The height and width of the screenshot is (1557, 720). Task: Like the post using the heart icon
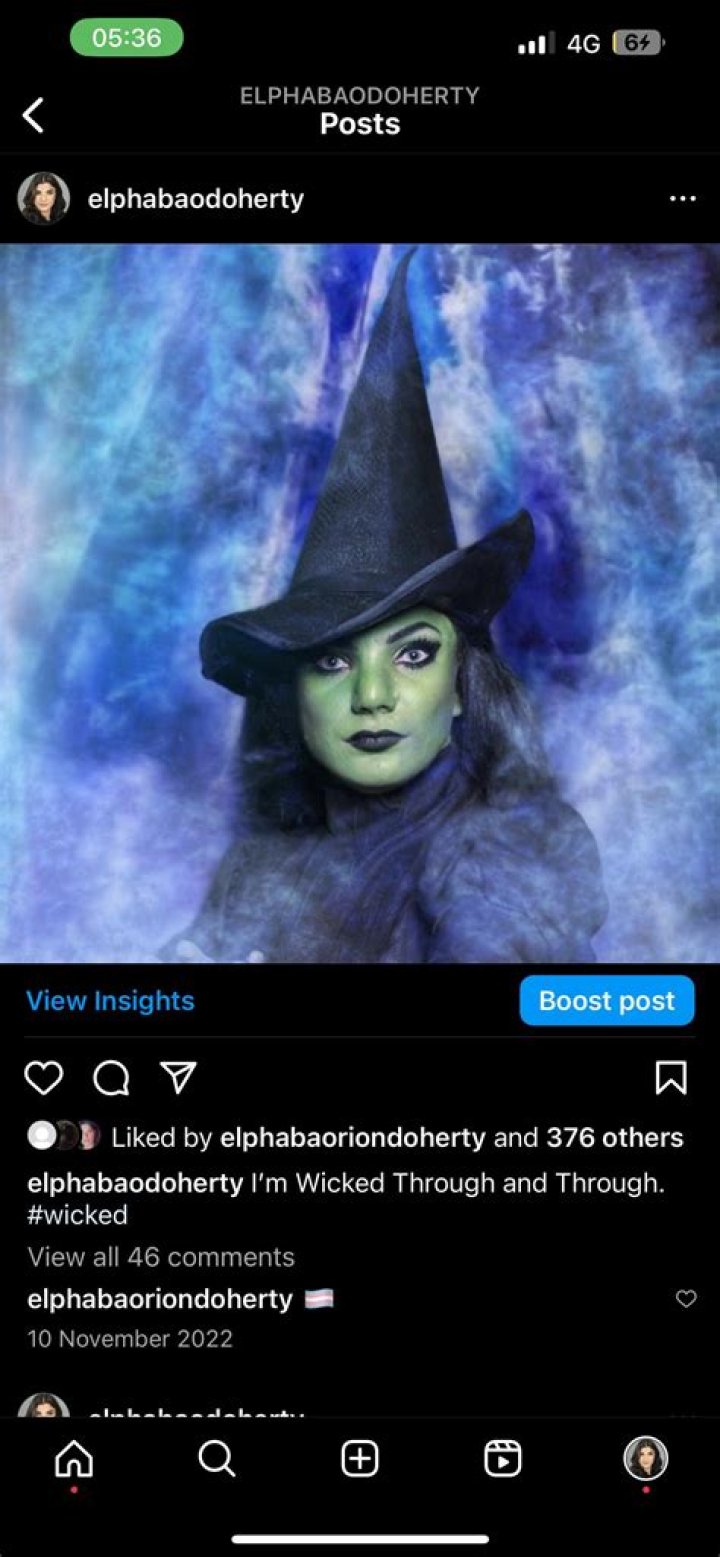(x=41, y=1078)
